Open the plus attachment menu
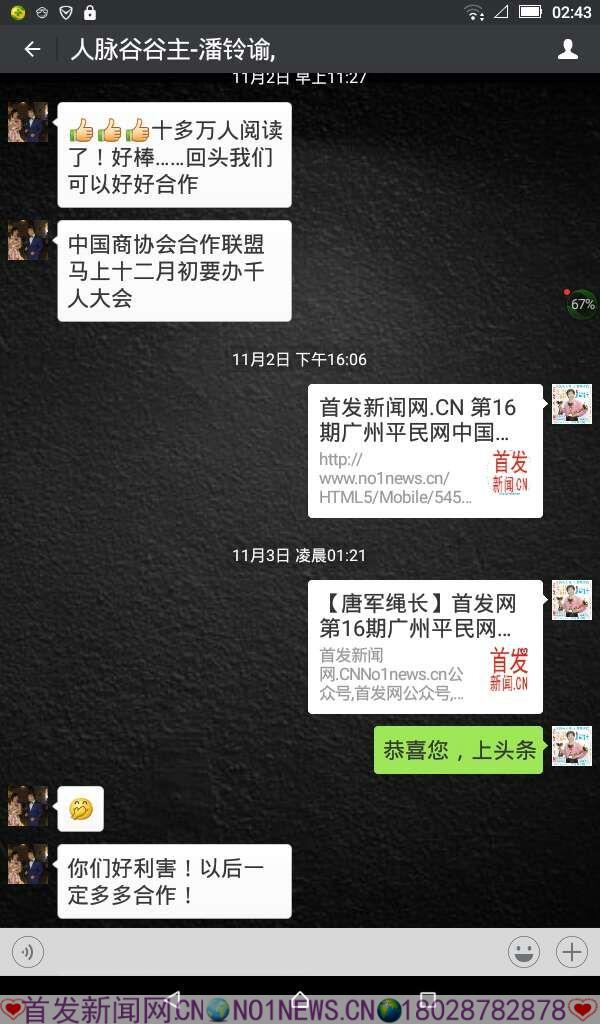Screen dimensions: 600x1024 (x=572, y=952)
